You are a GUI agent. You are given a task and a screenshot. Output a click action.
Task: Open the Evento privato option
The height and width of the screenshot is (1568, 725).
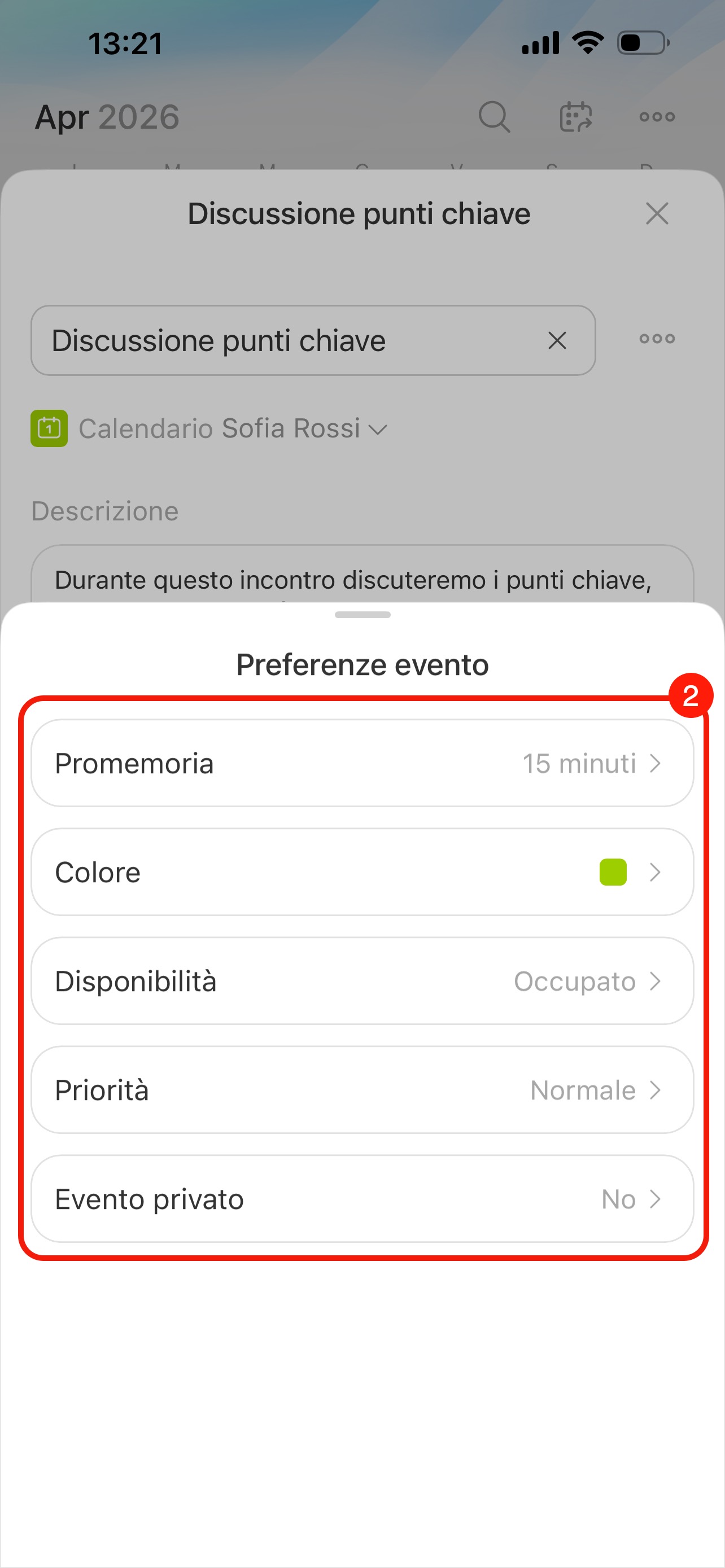(362, 1199)
